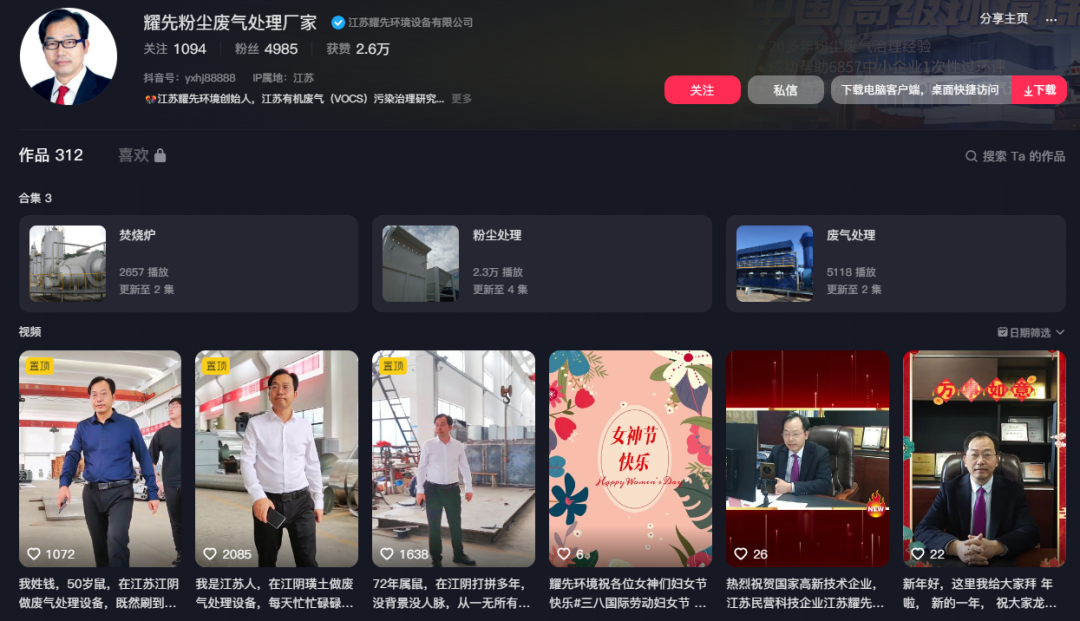This screenshot has height=621, width=1080.
Task: Open the 焚烧炉 collection
Action: [188, 263]
